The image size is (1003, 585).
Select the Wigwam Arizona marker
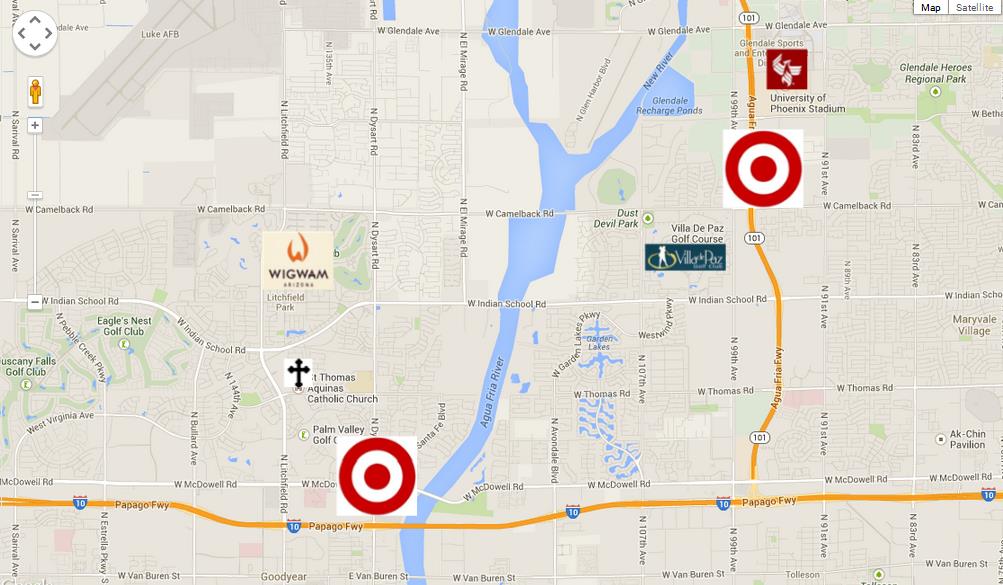[x=297, y=260]
